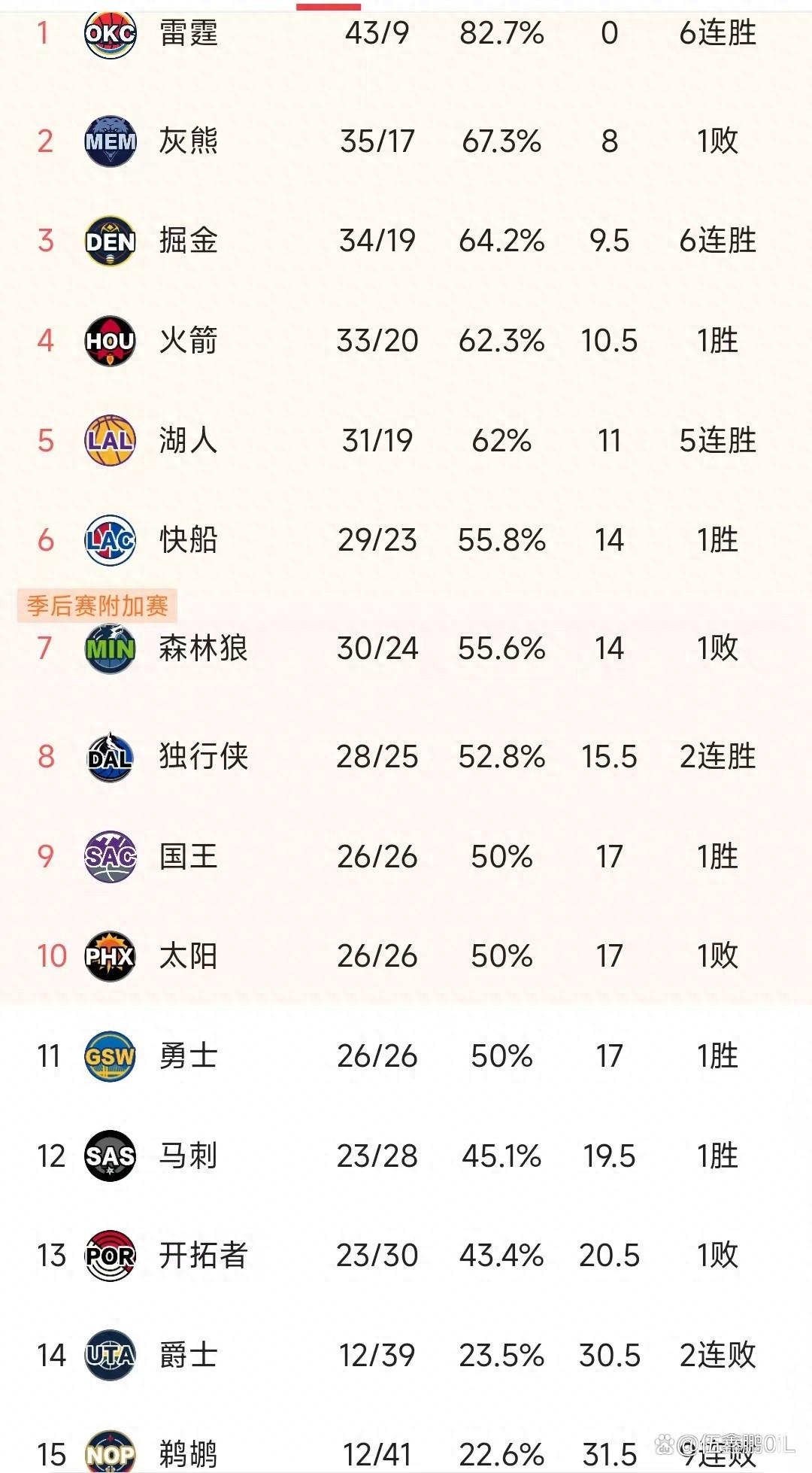
Task: Tap the 快船 team row
Action: (406, 540)
